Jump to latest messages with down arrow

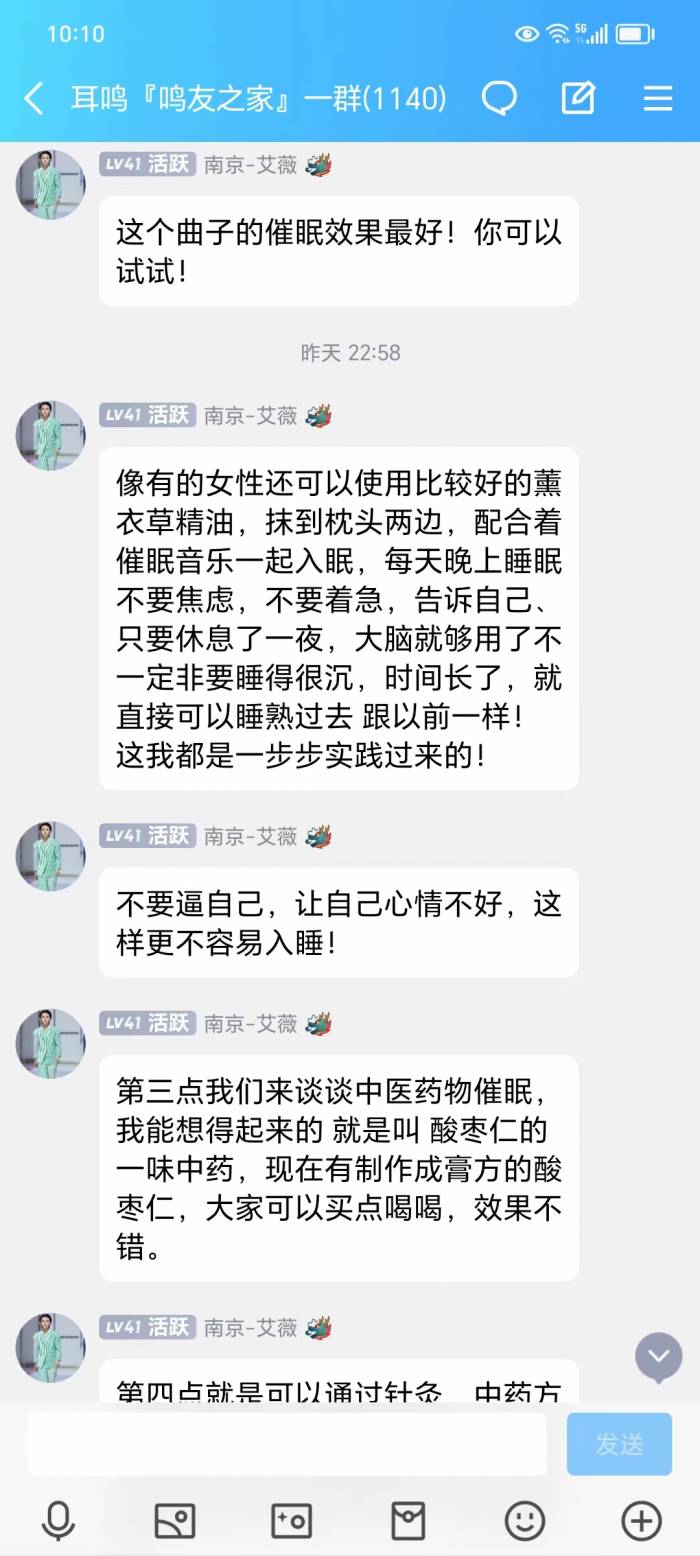659,1358
